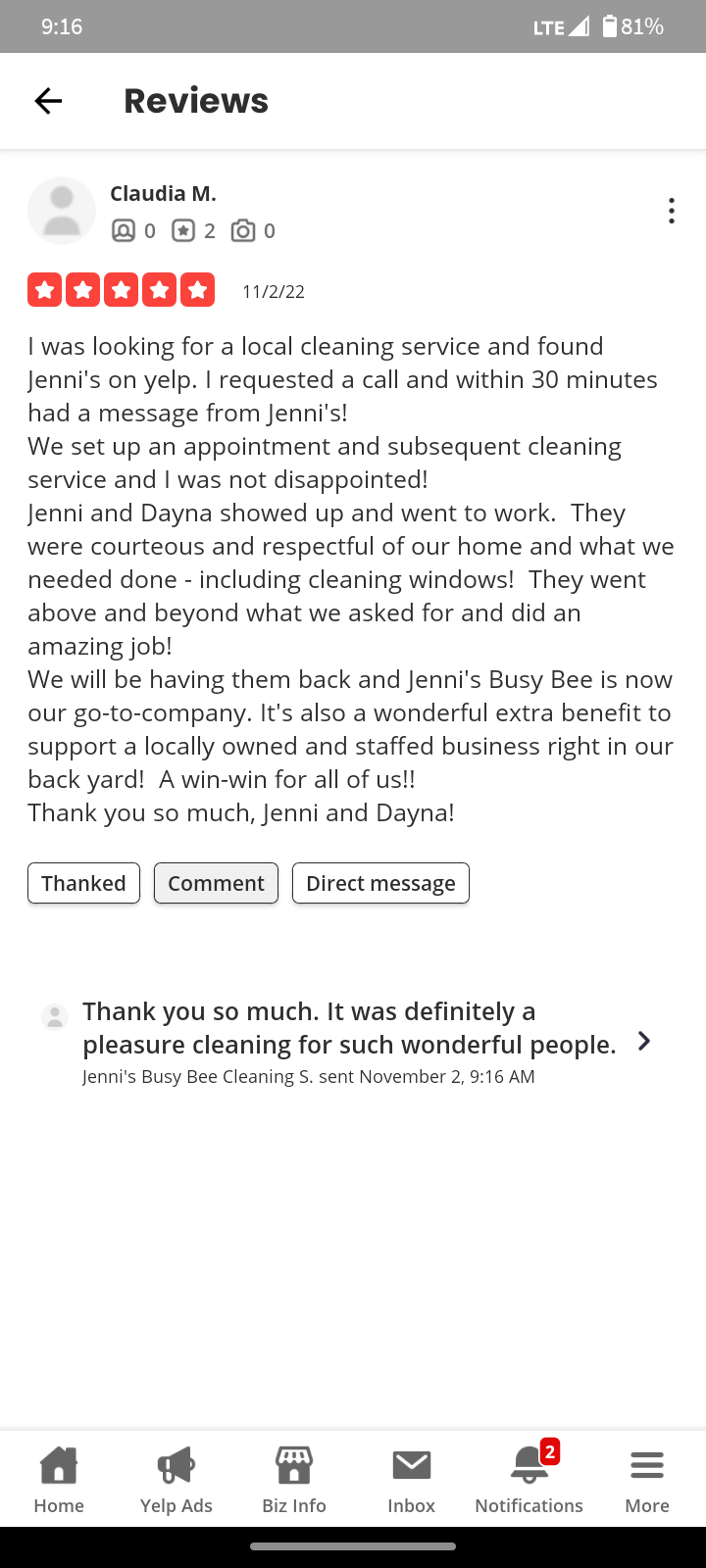View Notifications with 2 unread

529,1480
